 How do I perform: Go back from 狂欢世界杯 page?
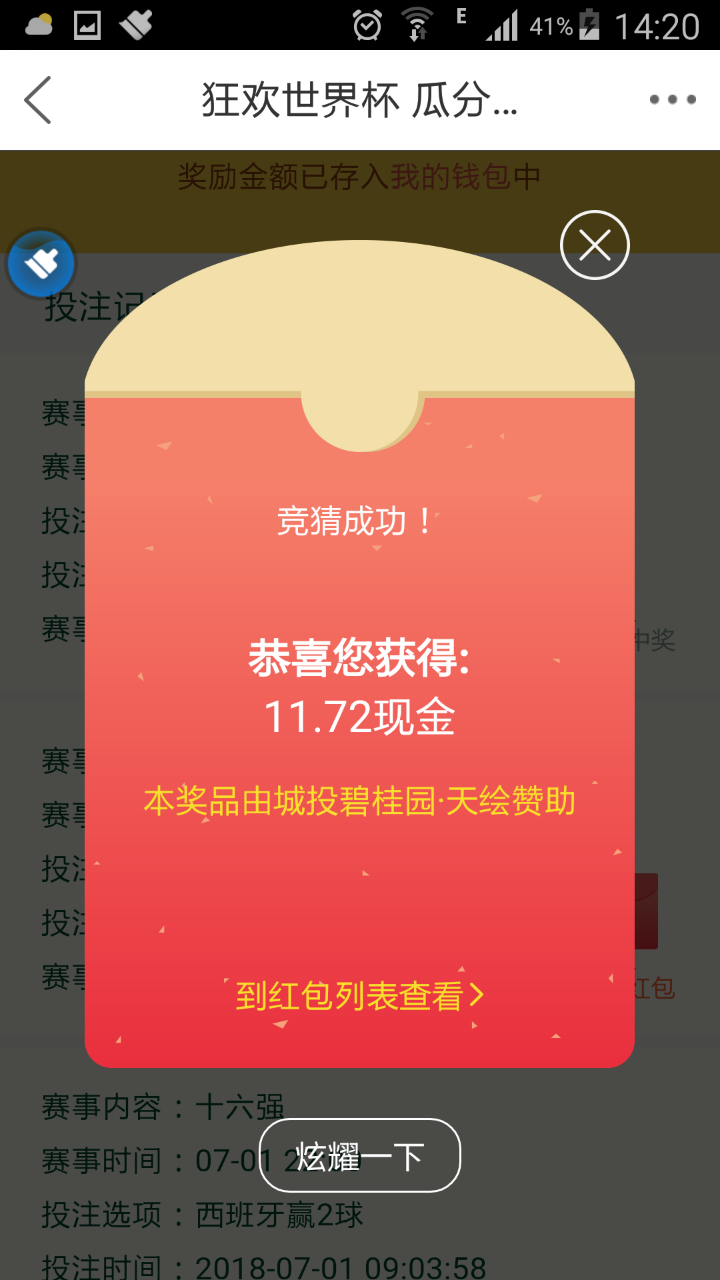[38, 100]
